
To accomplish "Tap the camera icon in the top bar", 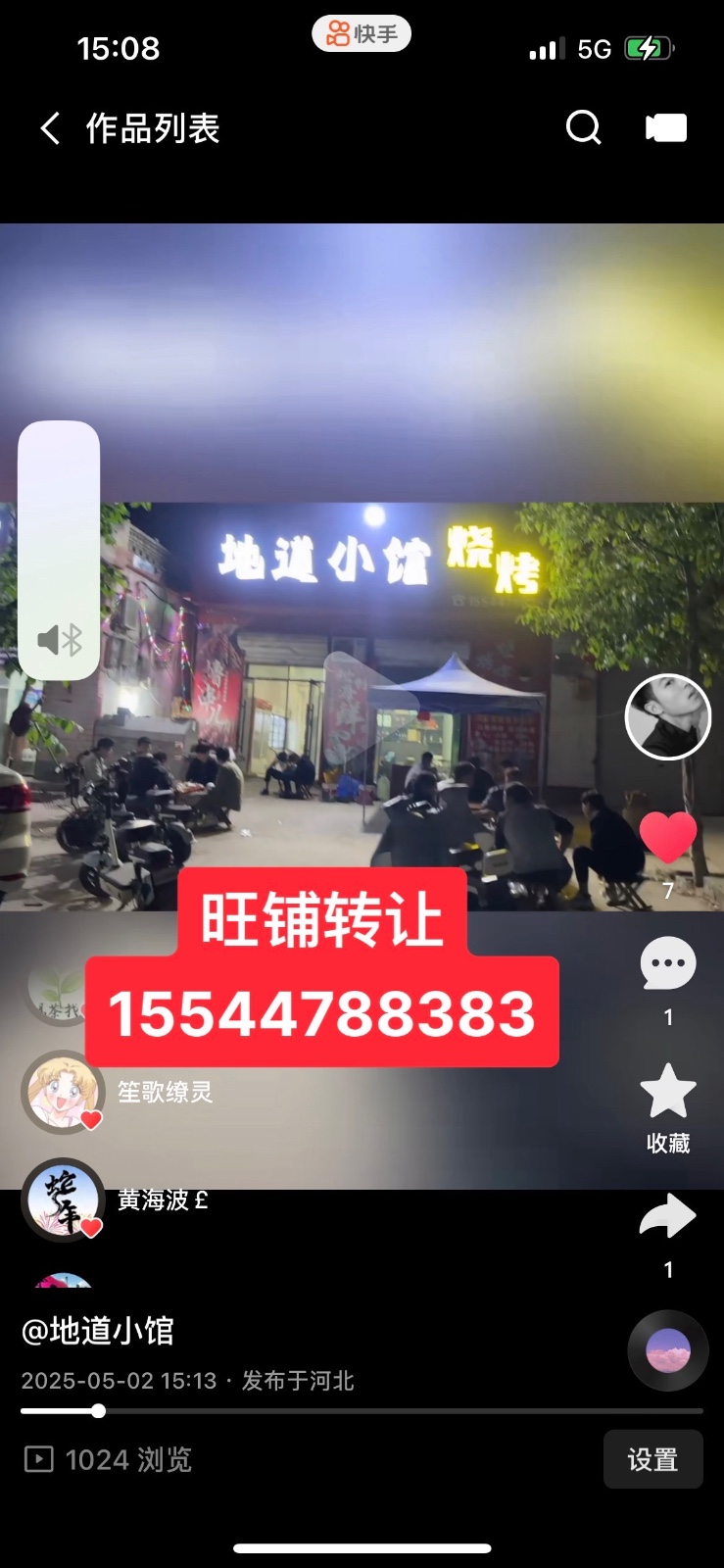I will pyautogui.click(x=666, y=128).
